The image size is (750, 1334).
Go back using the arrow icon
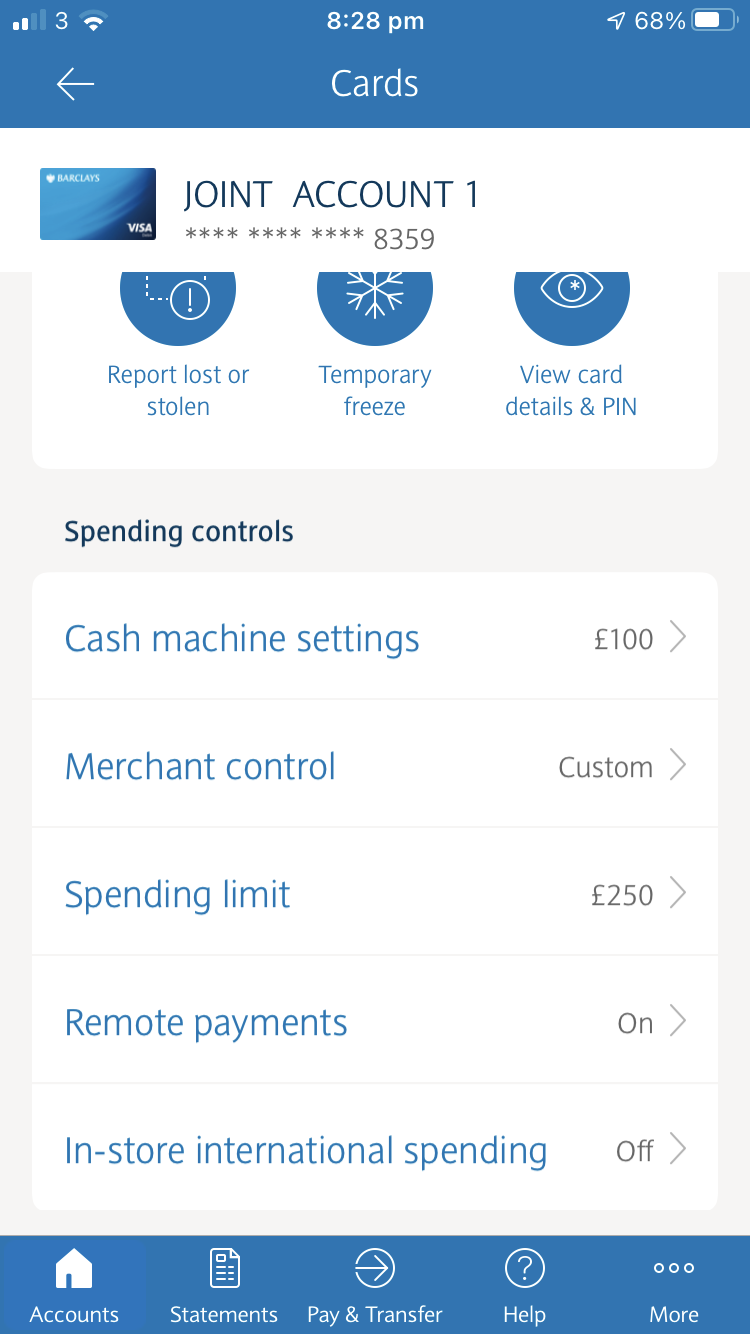tap(75, 85)
